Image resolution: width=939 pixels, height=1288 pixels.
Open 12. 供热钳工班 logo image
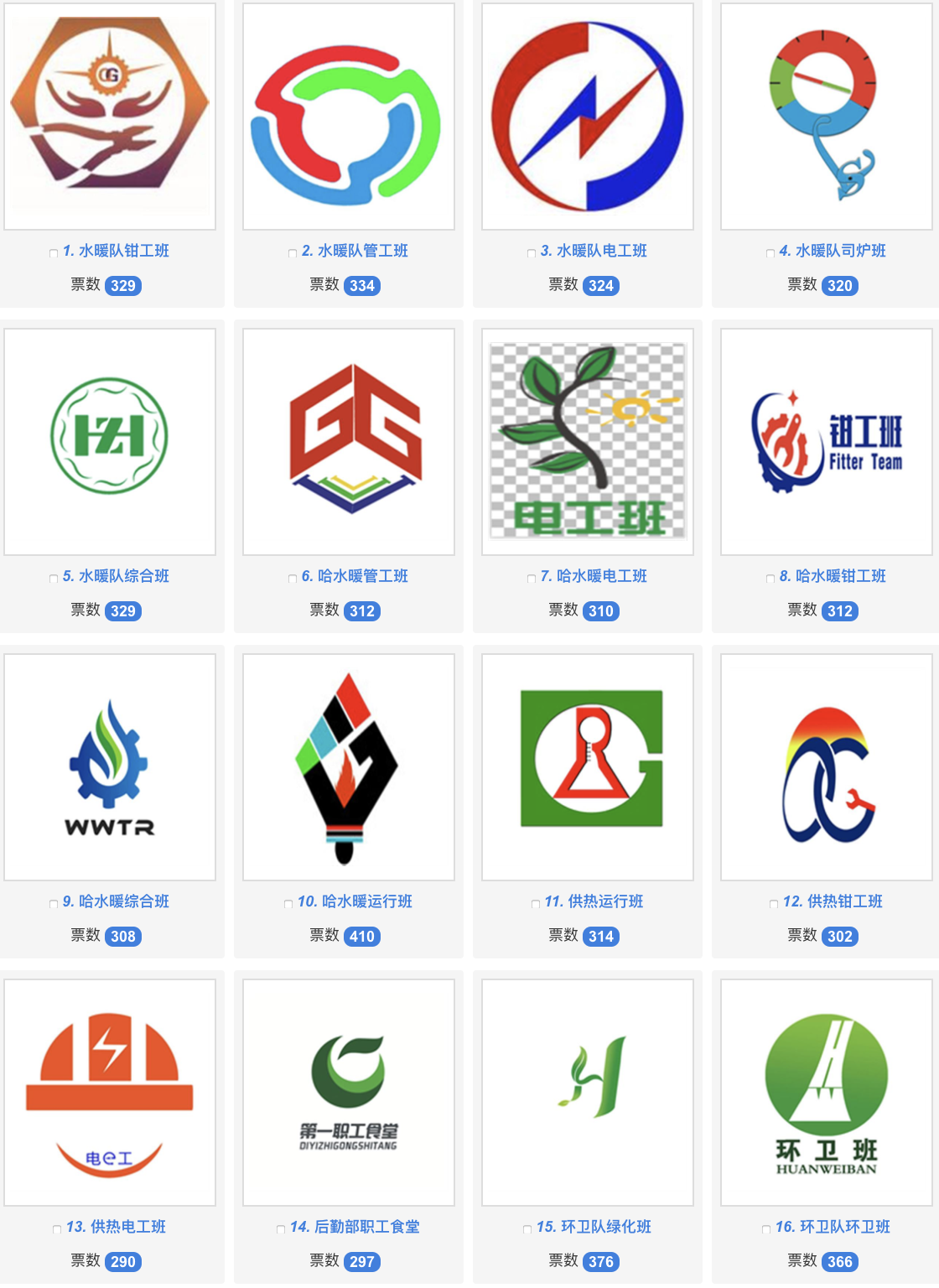point(827,766)
